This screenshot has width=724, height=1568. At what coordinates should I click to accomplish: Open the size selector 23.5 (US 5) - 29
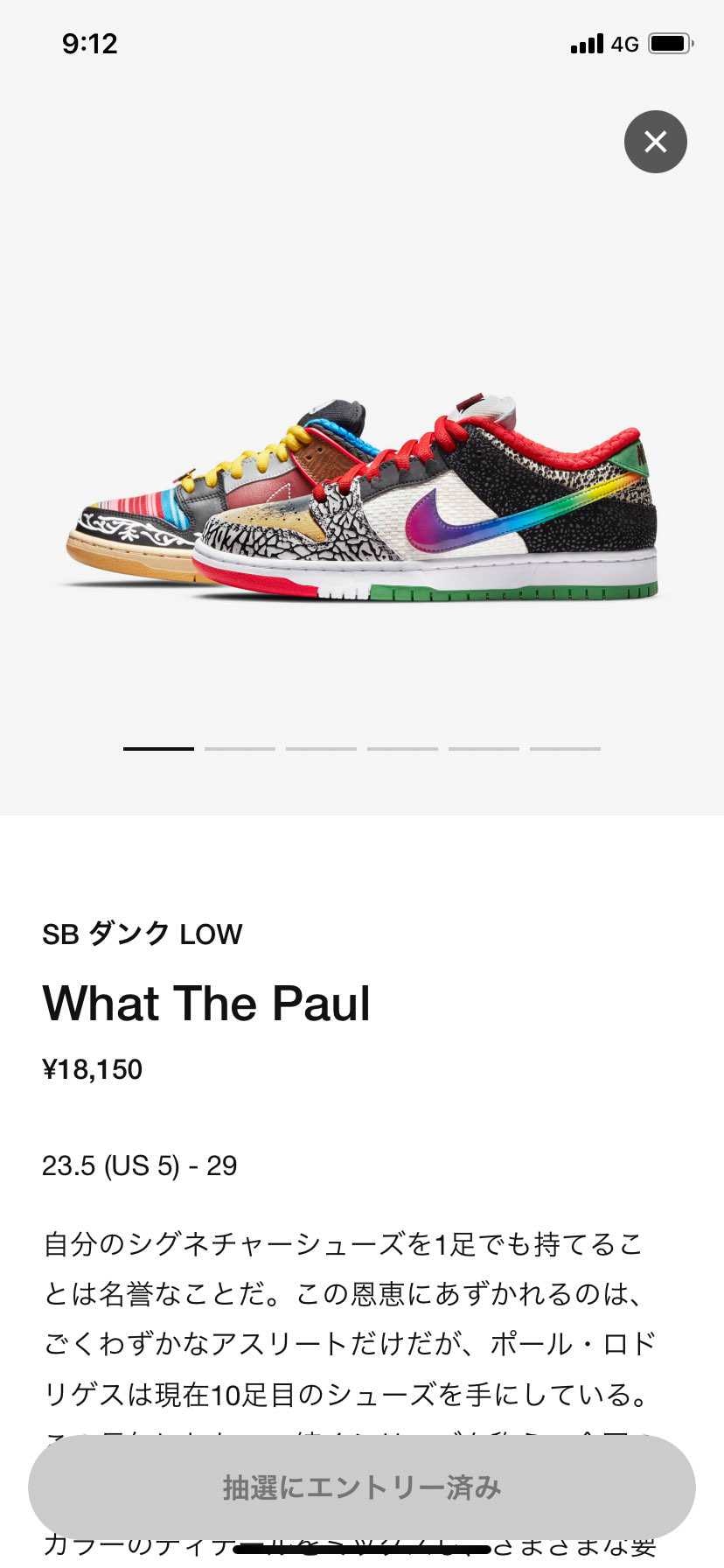click(x=140, y=1165)
